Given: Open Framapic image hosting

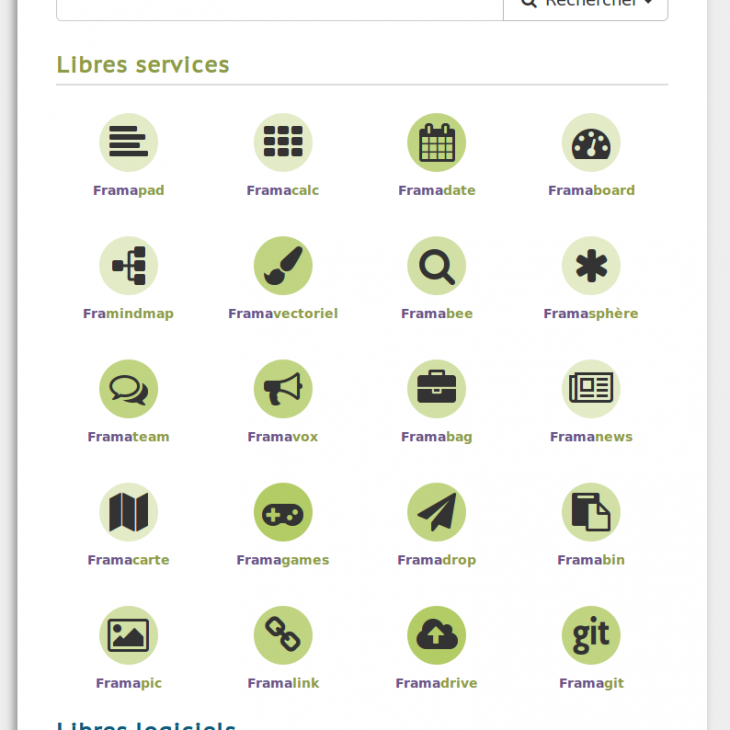Looking at the screenshot, I should 128,635.
